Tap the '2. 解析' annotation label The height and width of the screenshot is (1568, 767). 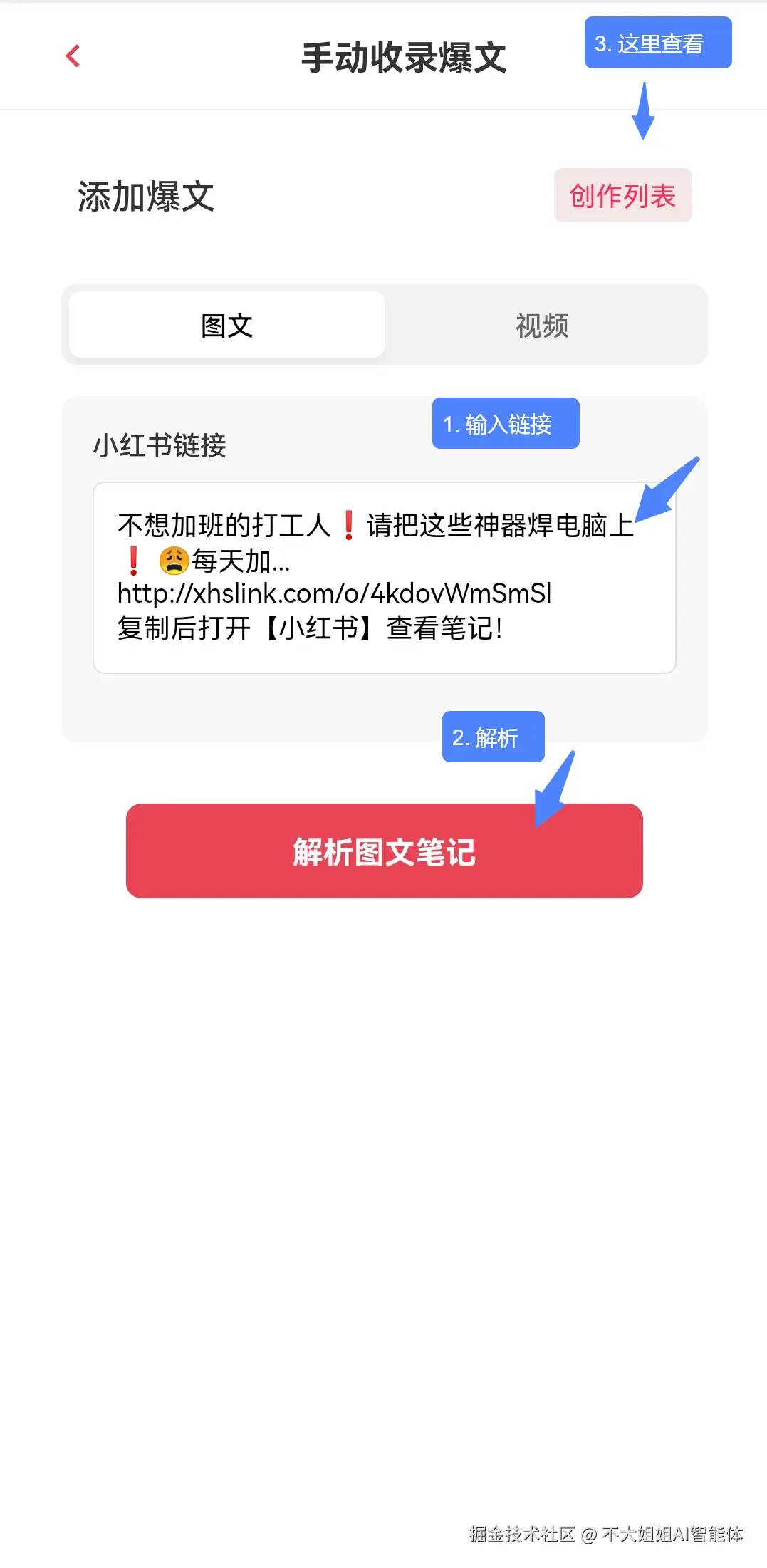493,737
